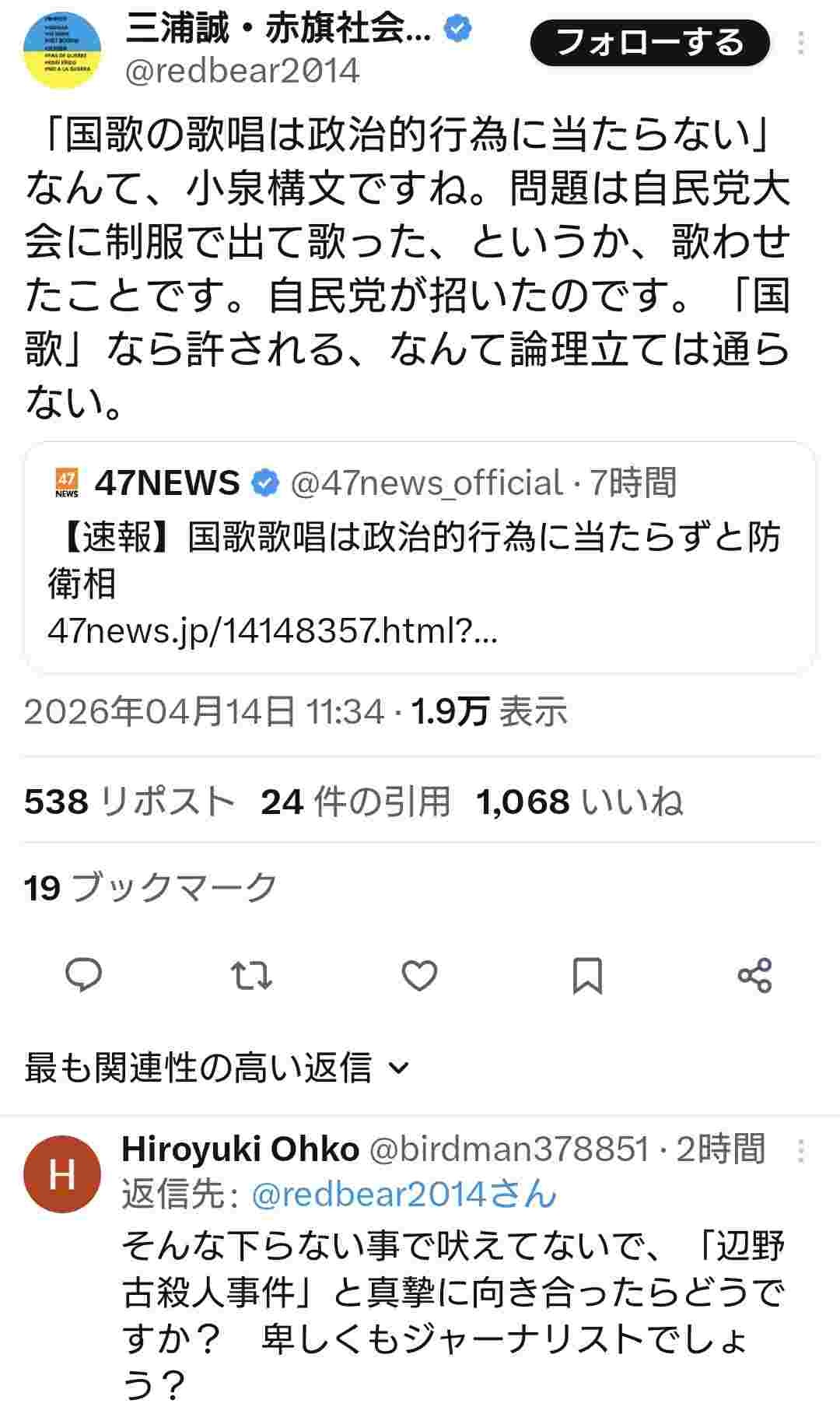
Task: Like this post with heart icon
Action: [x=419, y=975]
